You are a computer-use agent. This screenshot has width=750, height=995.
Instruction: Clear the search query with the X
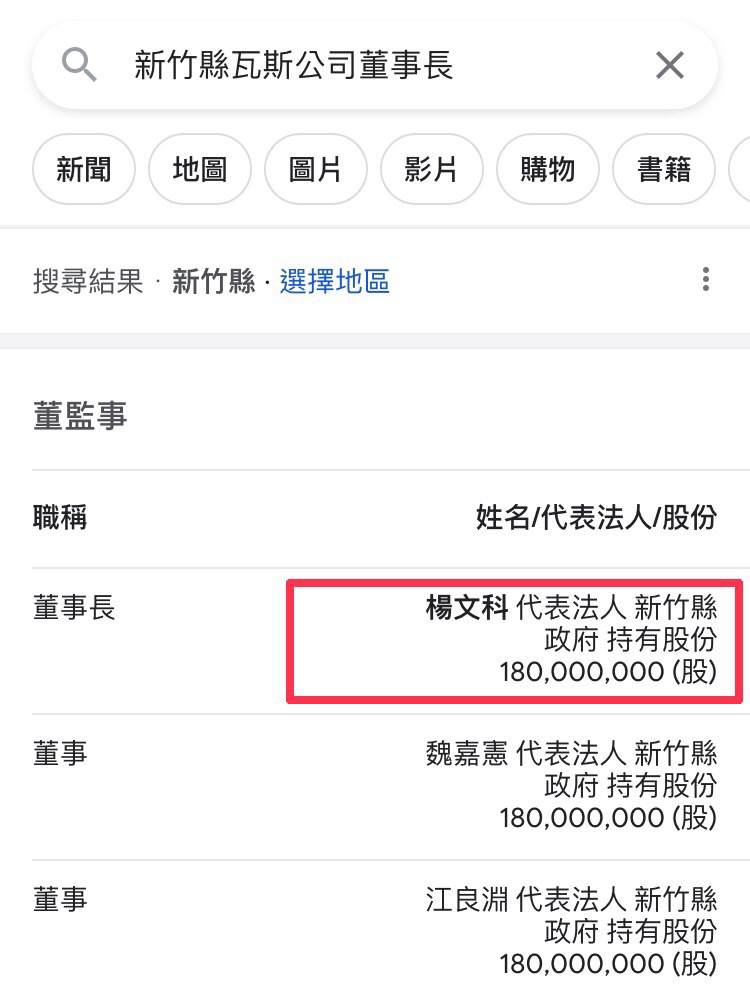pos(669,66)
